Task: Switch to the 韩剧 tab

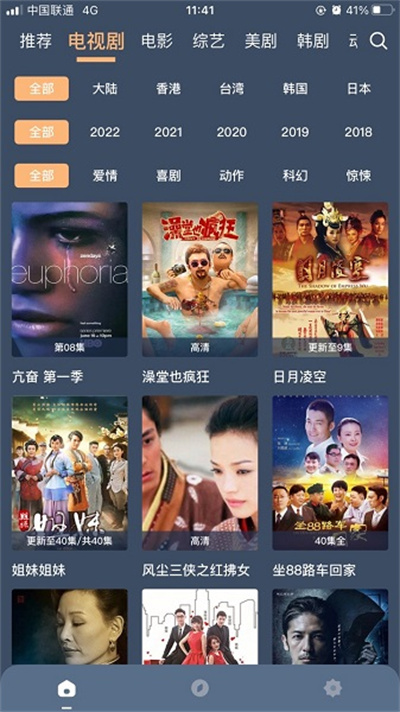Action: point(312,41)
